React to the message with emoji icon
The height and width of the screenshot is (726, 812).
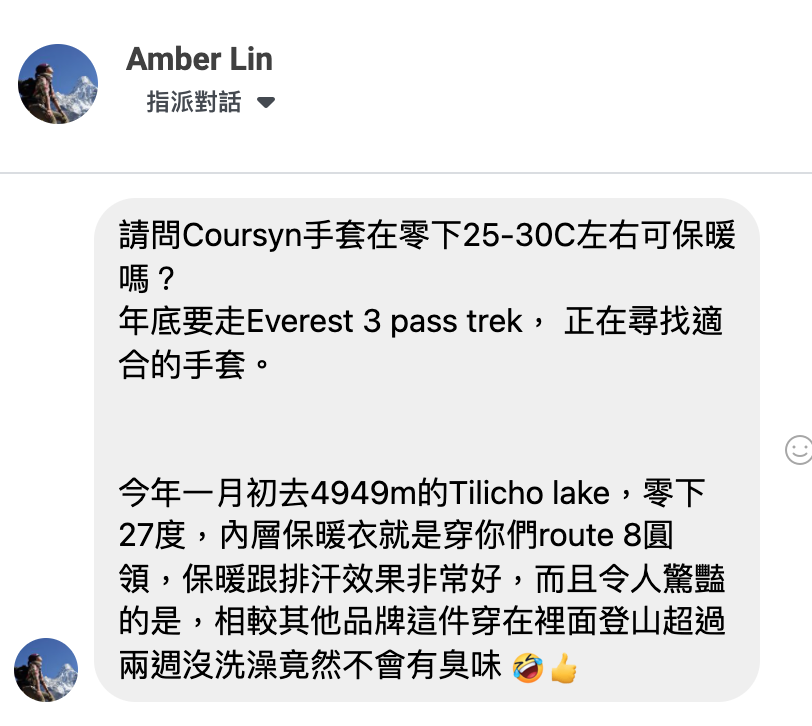coord(798,450)
